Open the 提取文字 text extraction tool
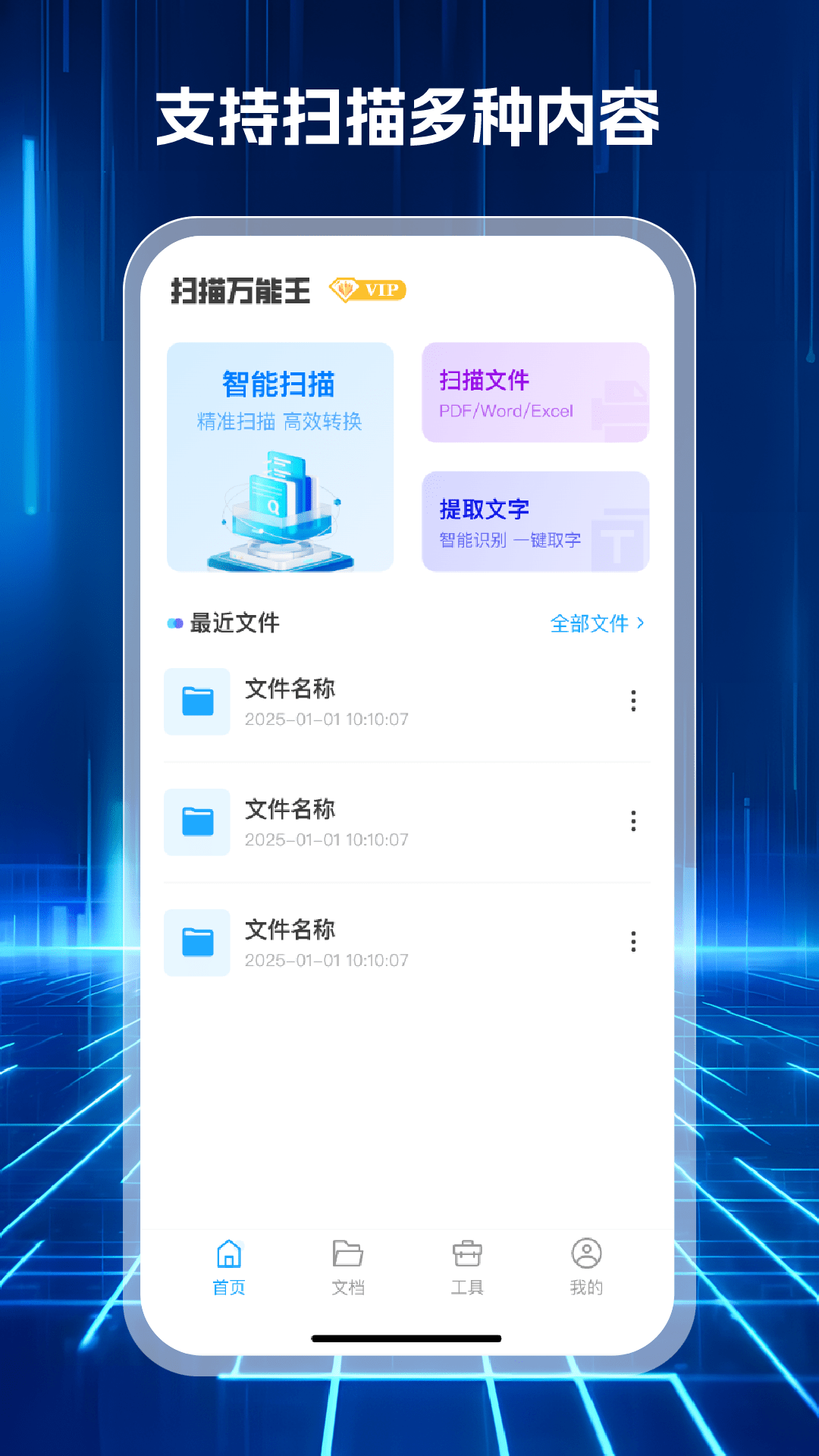 (535, 521)
